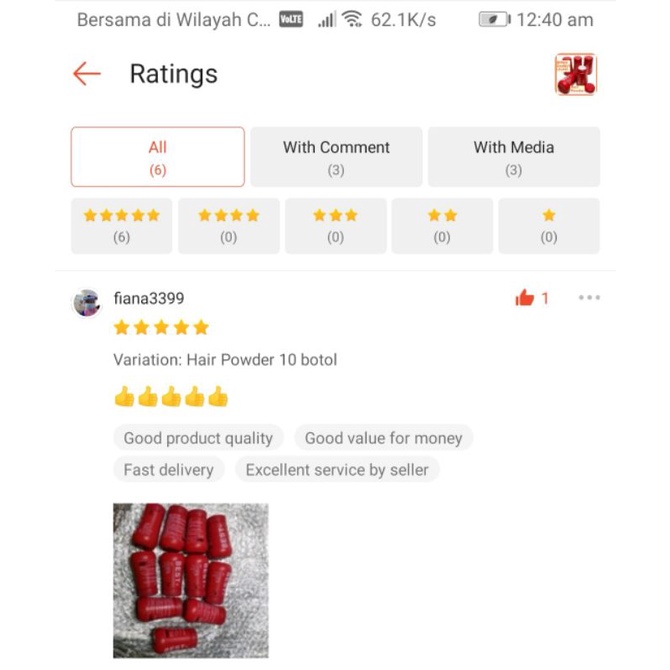Select the All ratings filter
The image size is (670, 670).
point(158,157)
